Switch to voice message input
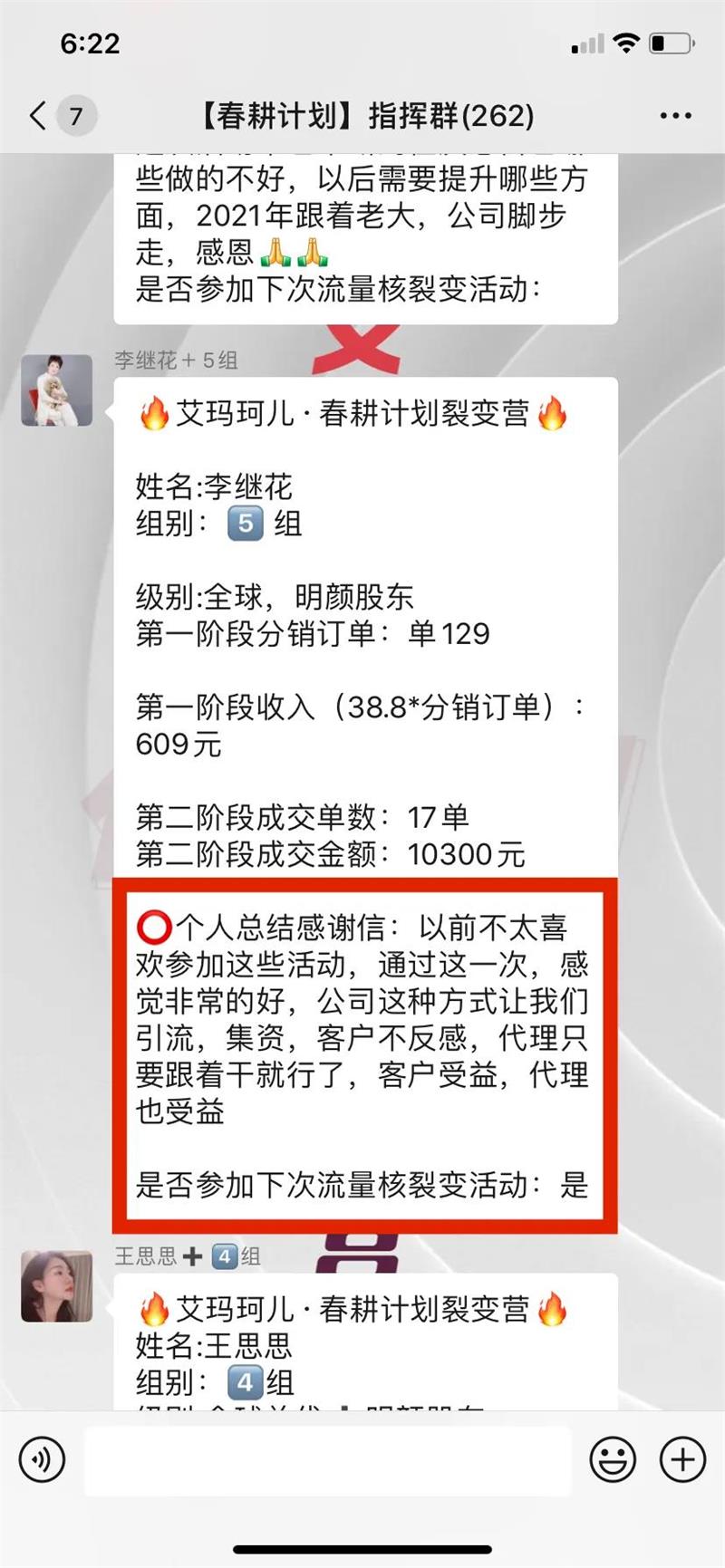 click(43, 1459)
